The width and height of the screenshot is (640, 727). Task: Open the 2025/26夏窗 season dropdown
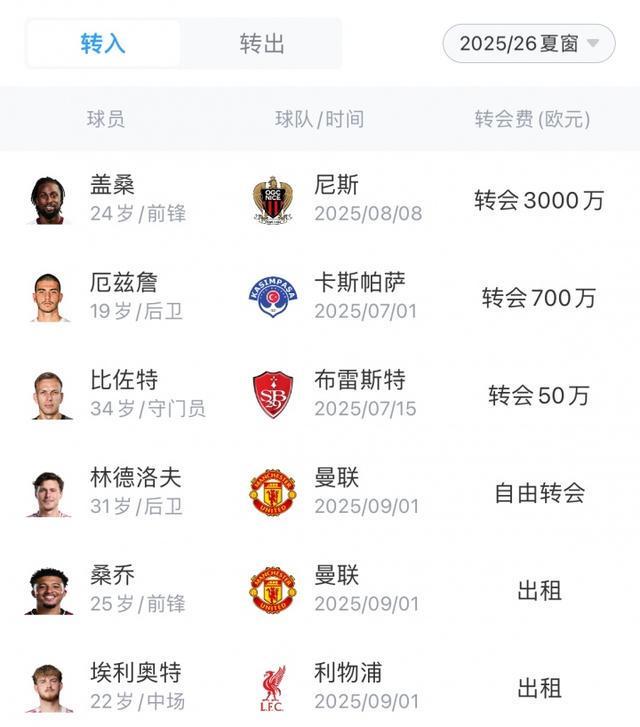click(528, 44)
